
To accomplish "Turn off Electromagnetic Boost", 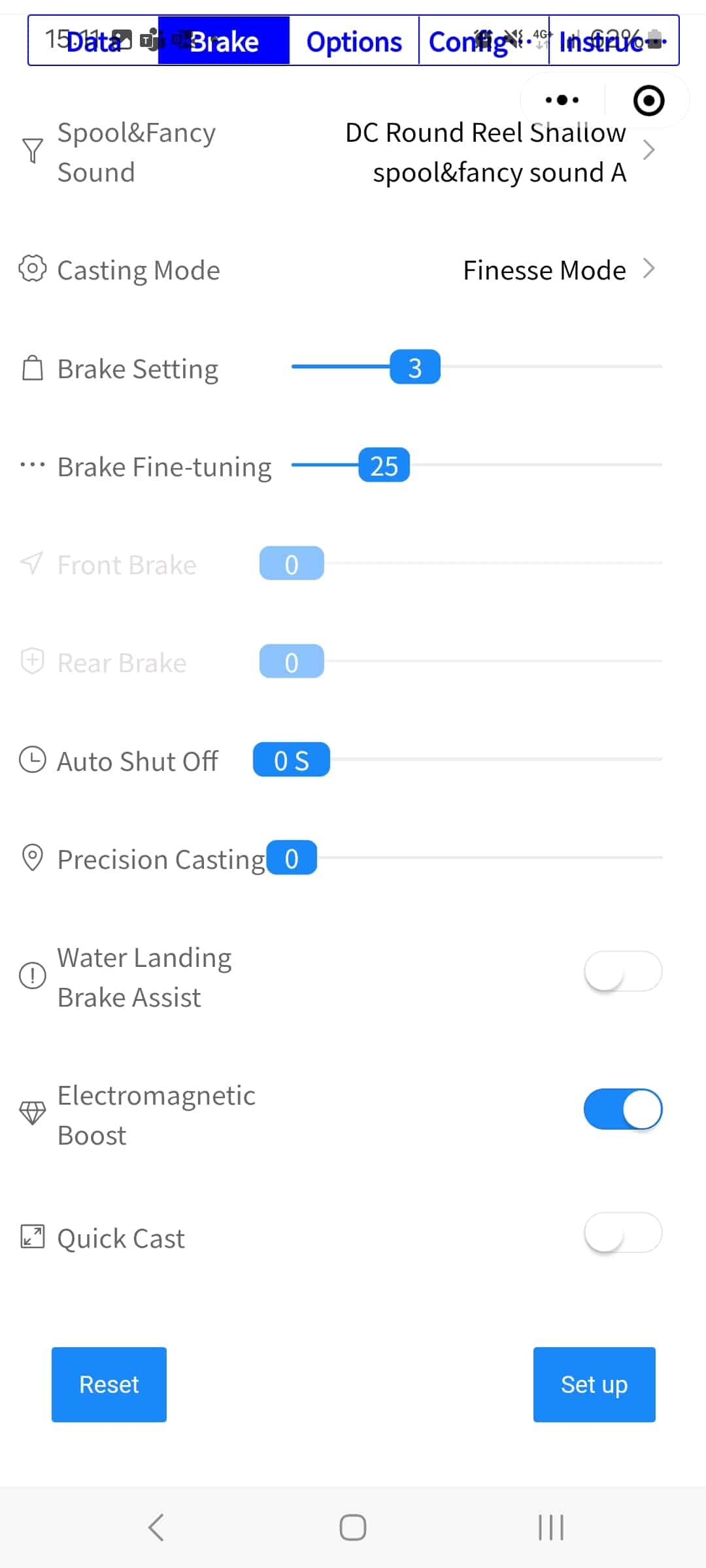I will tap(623, 1109).
